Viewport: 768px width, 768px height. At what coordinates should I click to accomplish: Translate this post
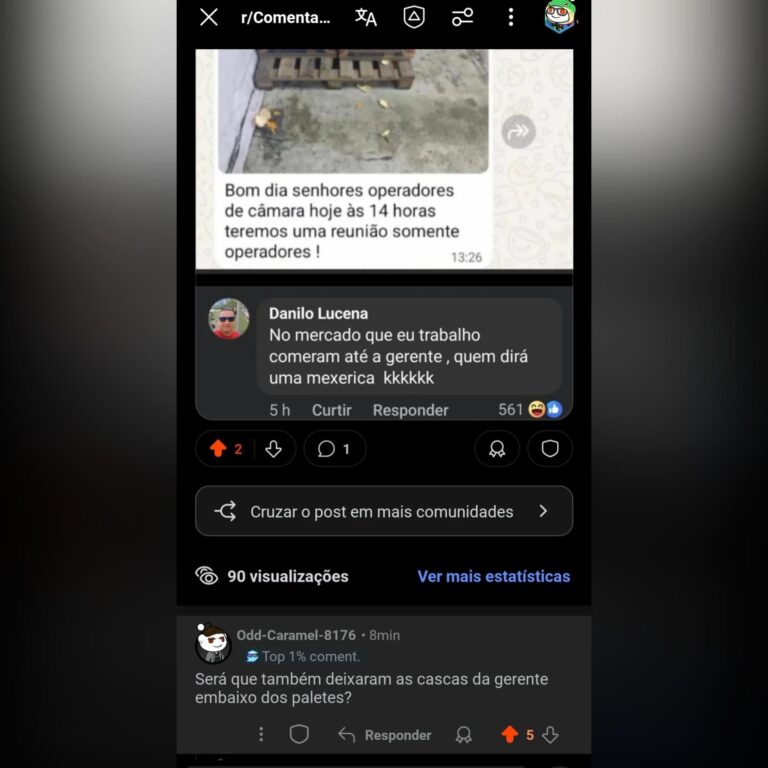[x=366, y=17]
